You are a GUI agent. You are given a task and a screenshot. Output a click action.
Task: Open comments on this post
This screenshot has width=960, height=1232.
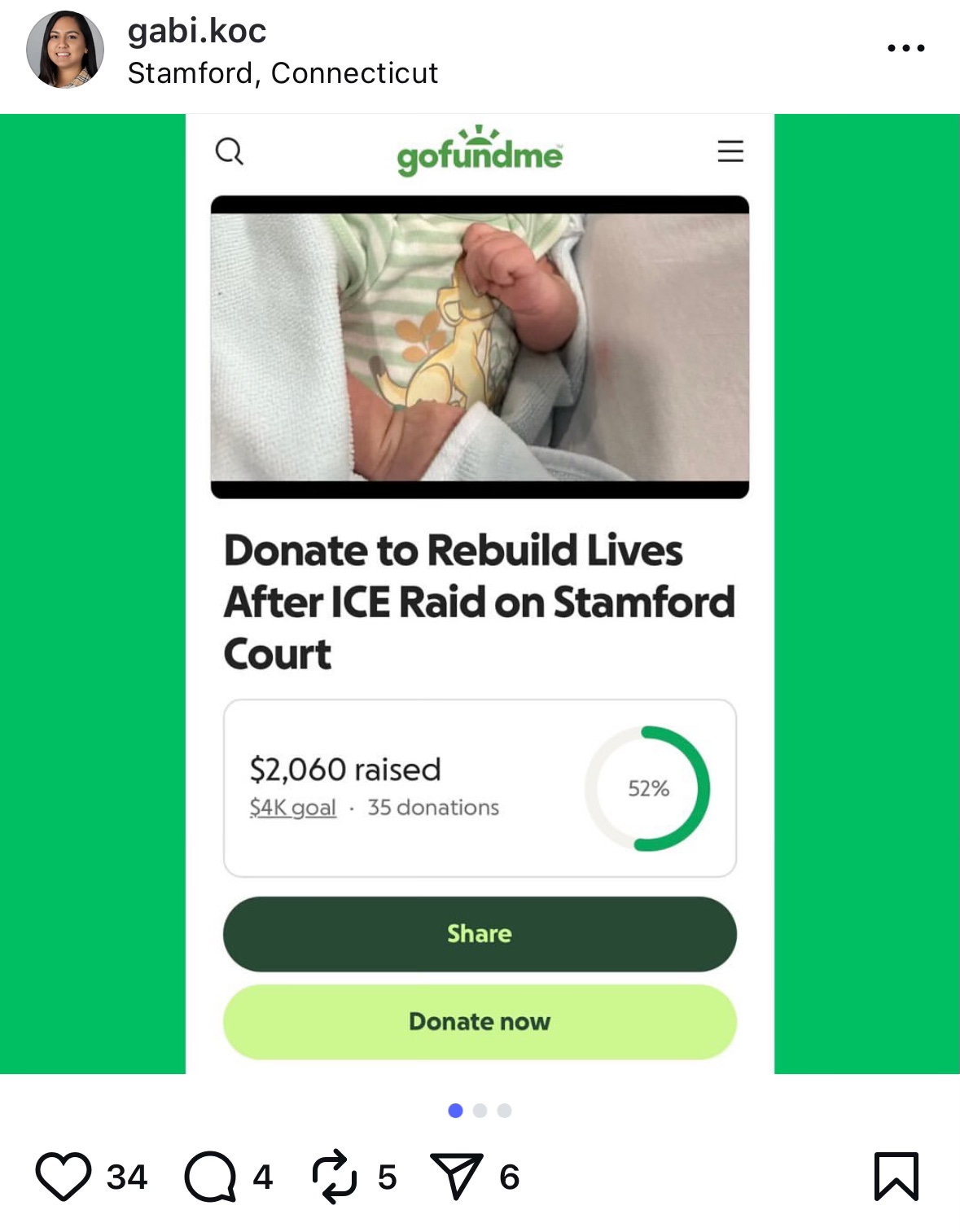tap(210, 1177)
